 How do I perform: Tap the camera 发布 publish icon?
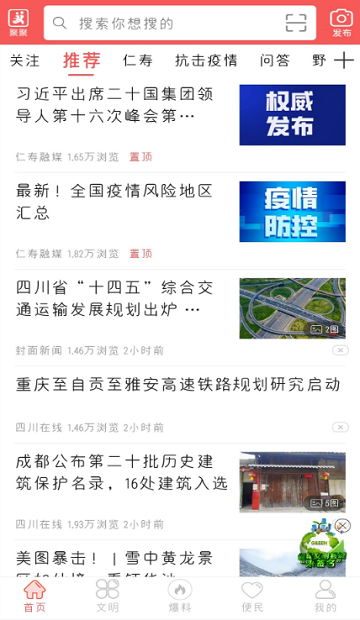tap(341, 23)
